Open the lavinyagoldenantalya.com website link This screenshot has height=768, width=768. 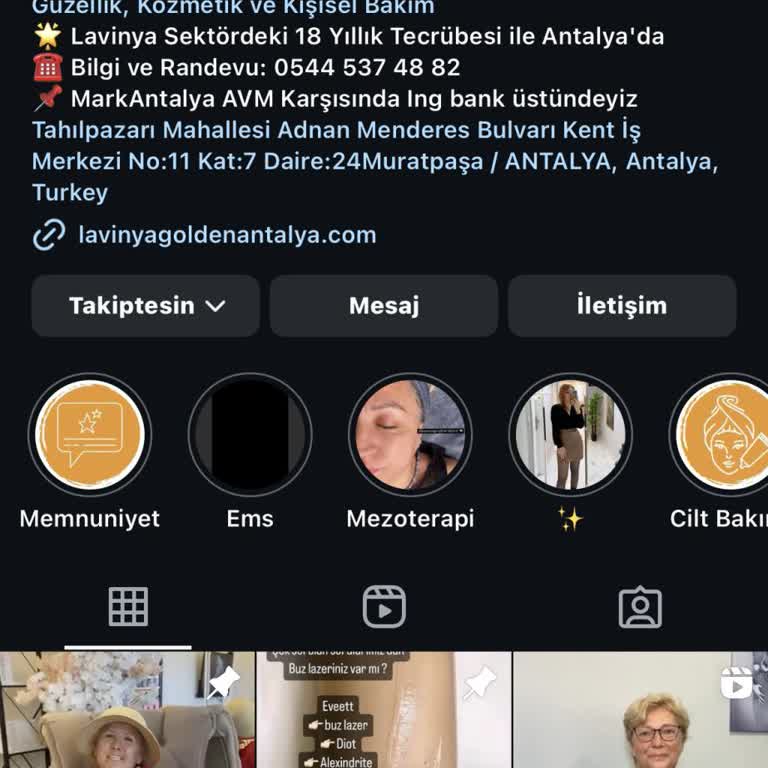pos(227,235)
